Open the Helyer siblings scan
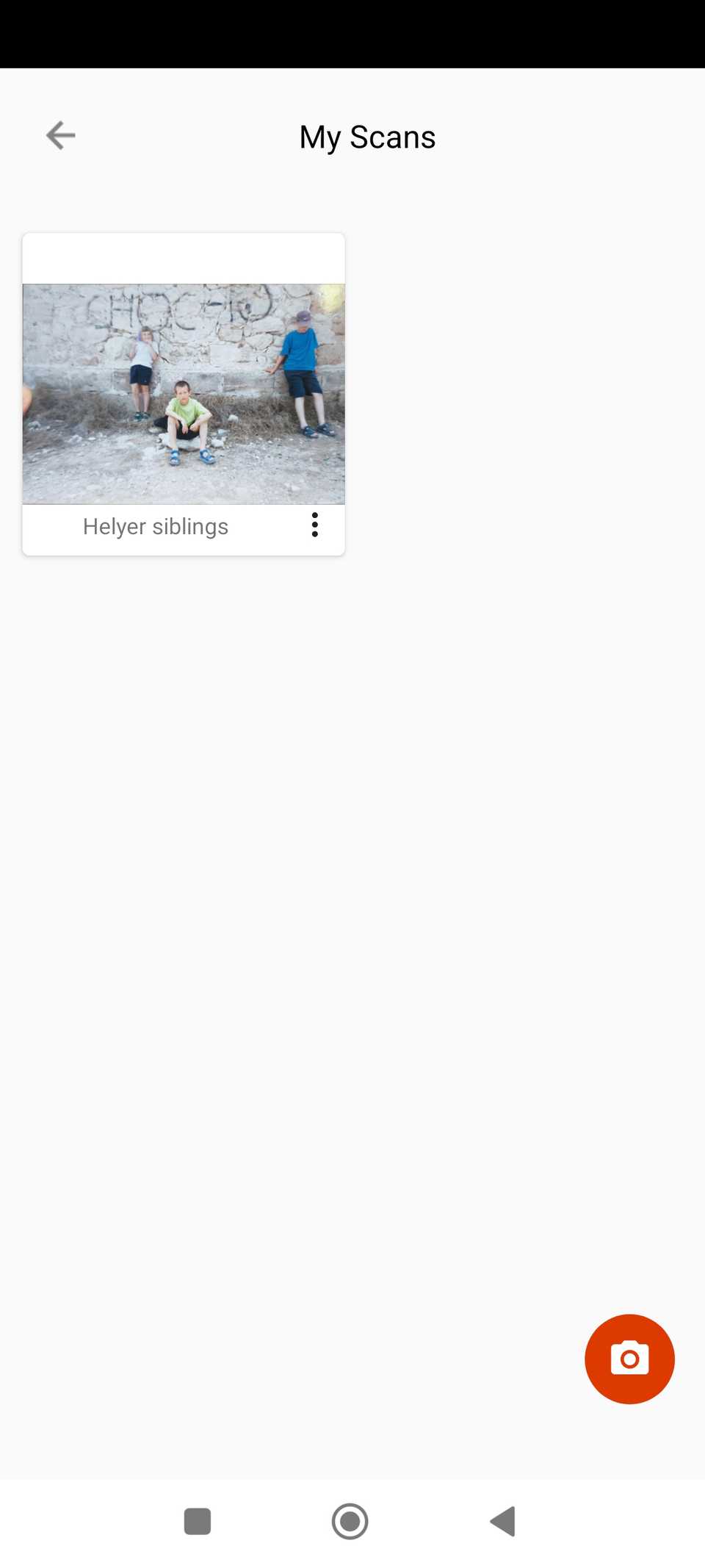The image size is (705, 1568). [x=184, y=393]
